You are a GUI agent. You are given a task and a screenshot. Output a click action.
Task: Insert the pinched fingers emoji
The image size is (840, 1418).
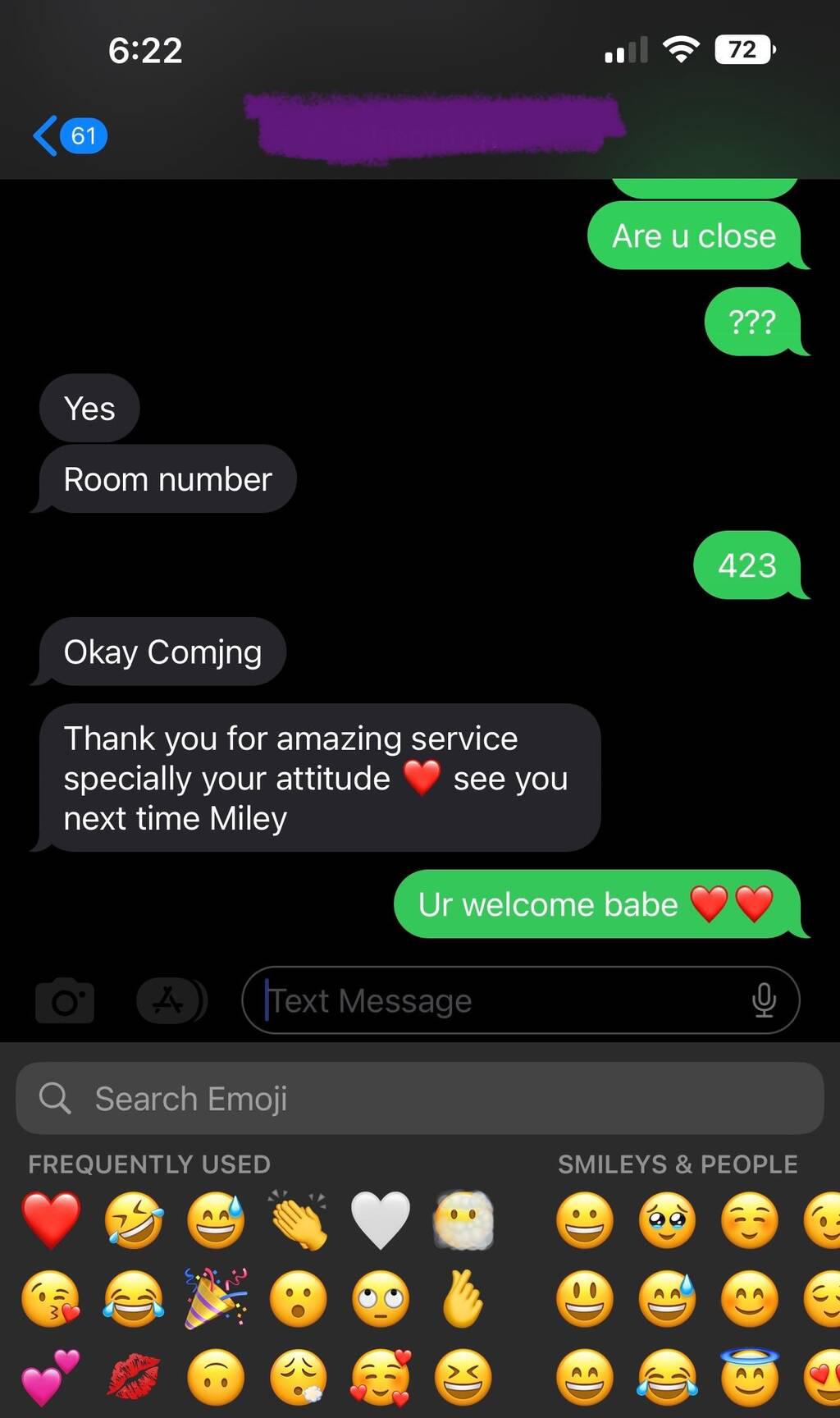coord(462,1299)
